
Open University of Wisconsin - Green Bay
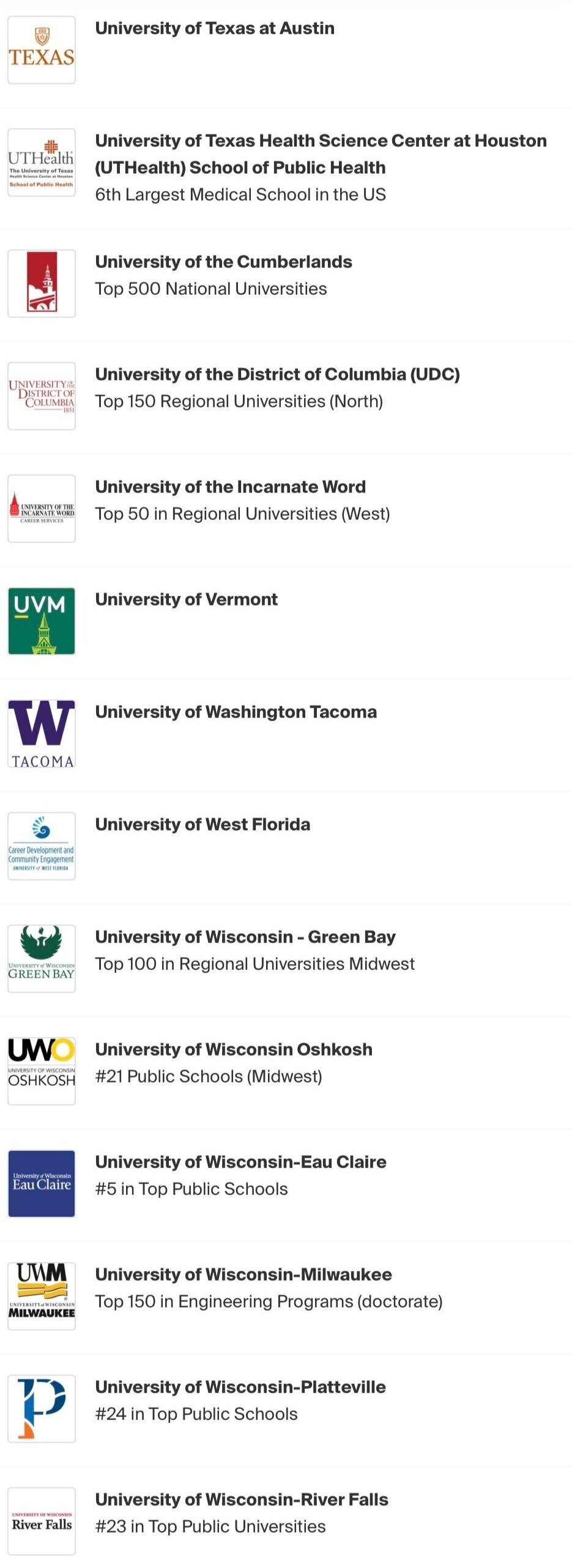pos(245,937)
